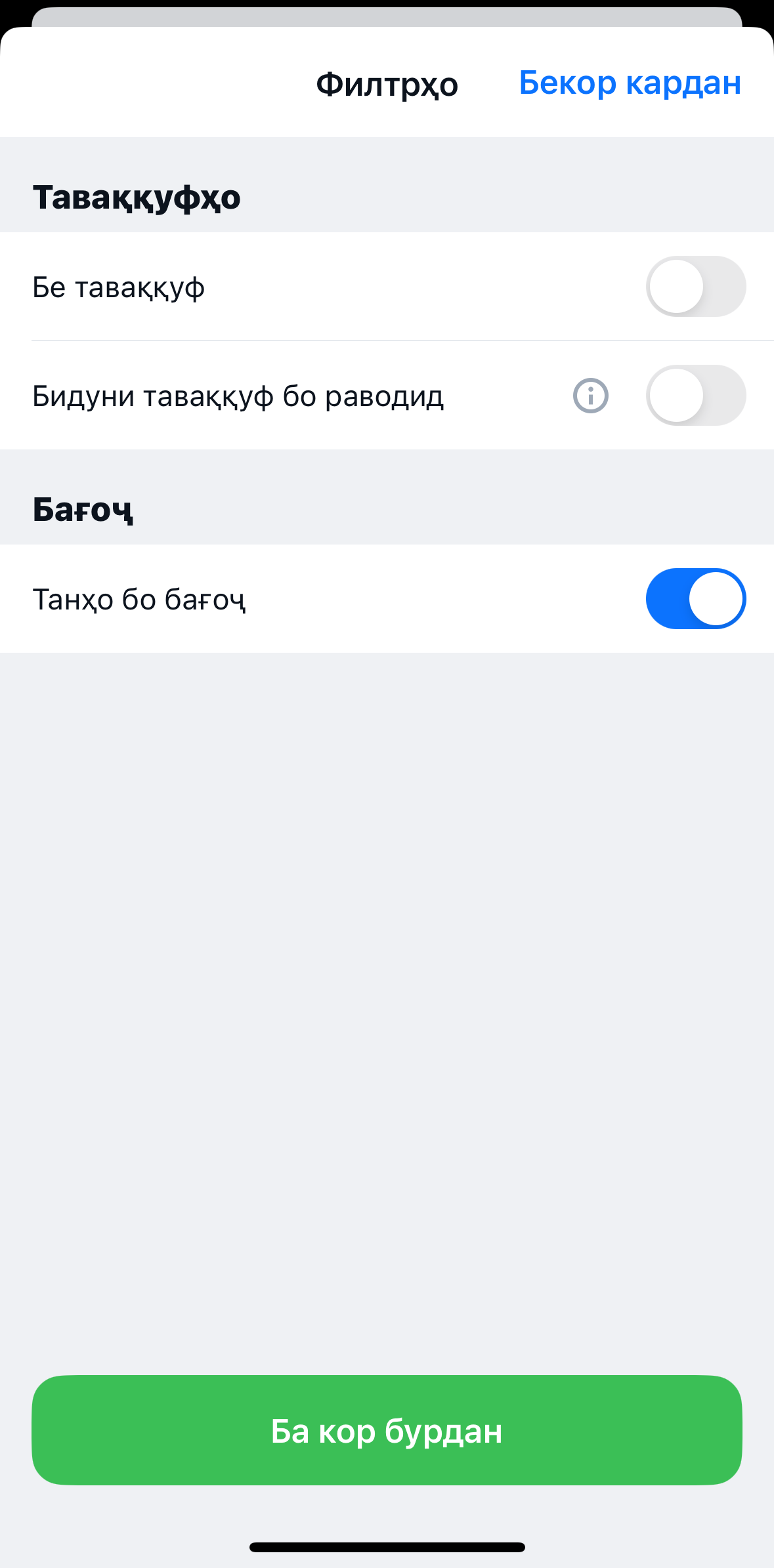Open the info icon next to Бидуни таваққуф бо раводид

tap(591, 396)
